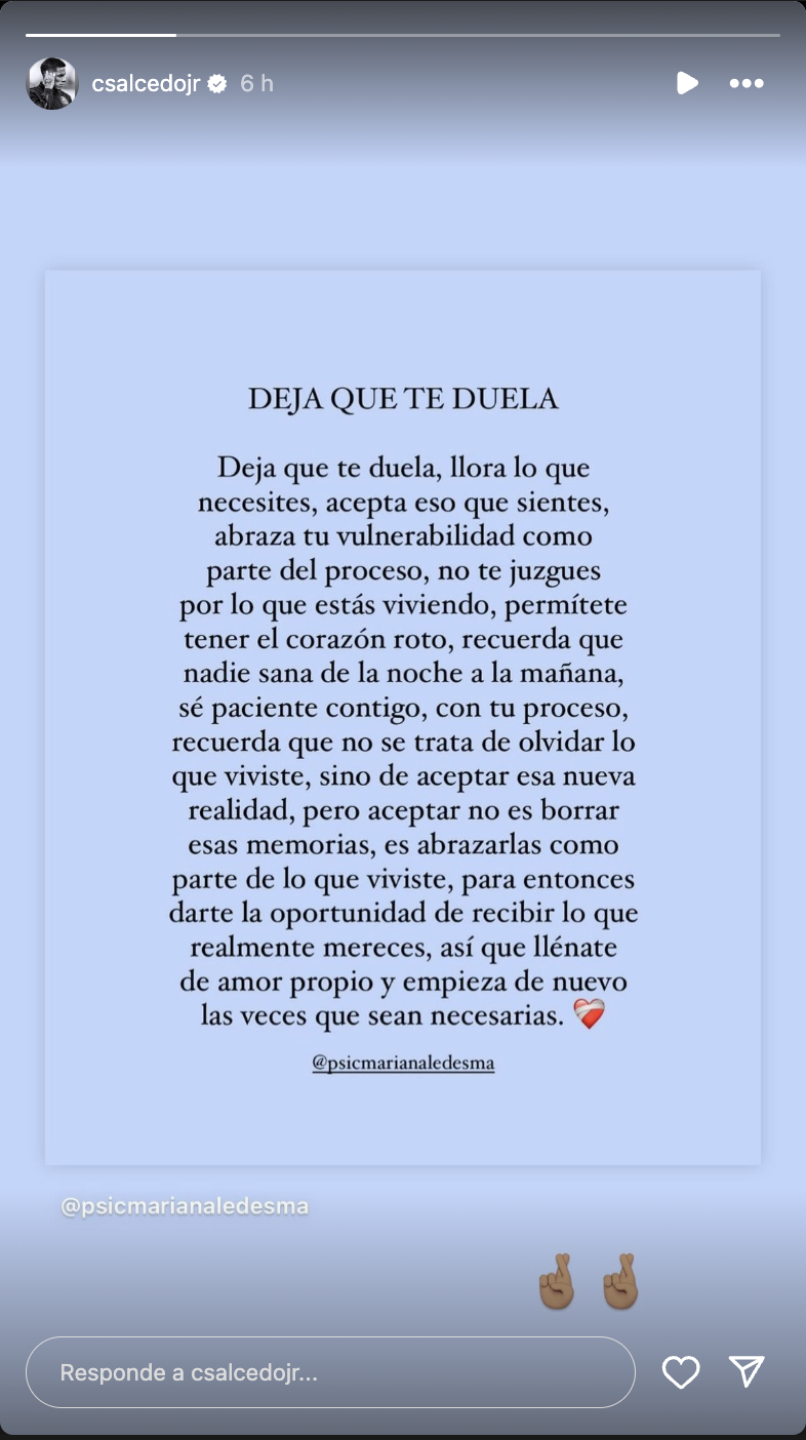Viewport: 806px width, 1440px height.
Task: Like this story with the heart
Action: point(681,1372)
